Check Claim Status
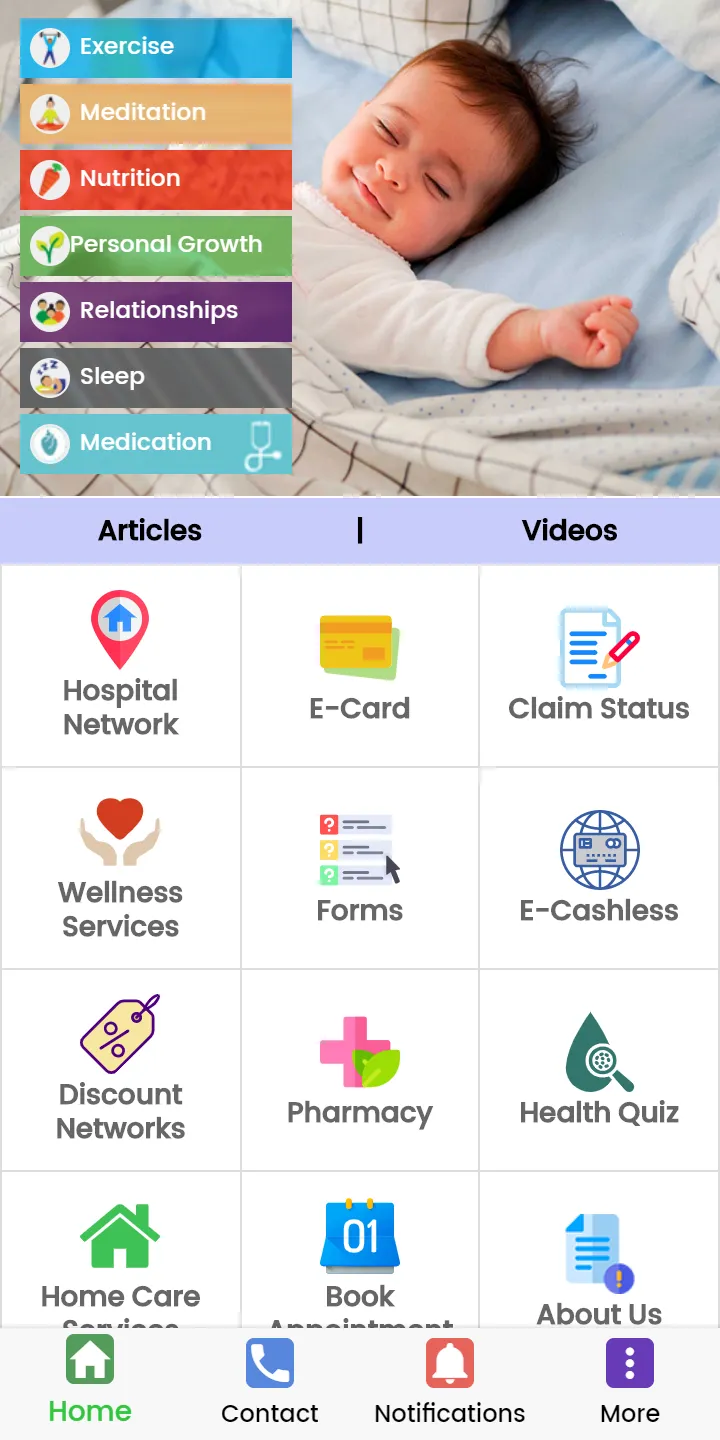720x1440 pixels. click(x=599, y=666)
